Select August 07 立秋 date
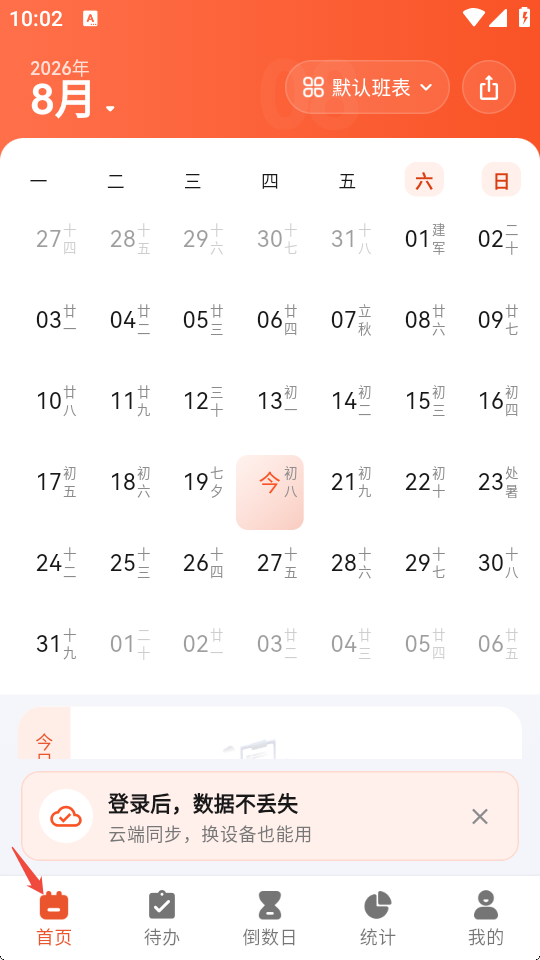Image resolution: width=540 pixels, height=960 pixels. click(x=351, y=320)
